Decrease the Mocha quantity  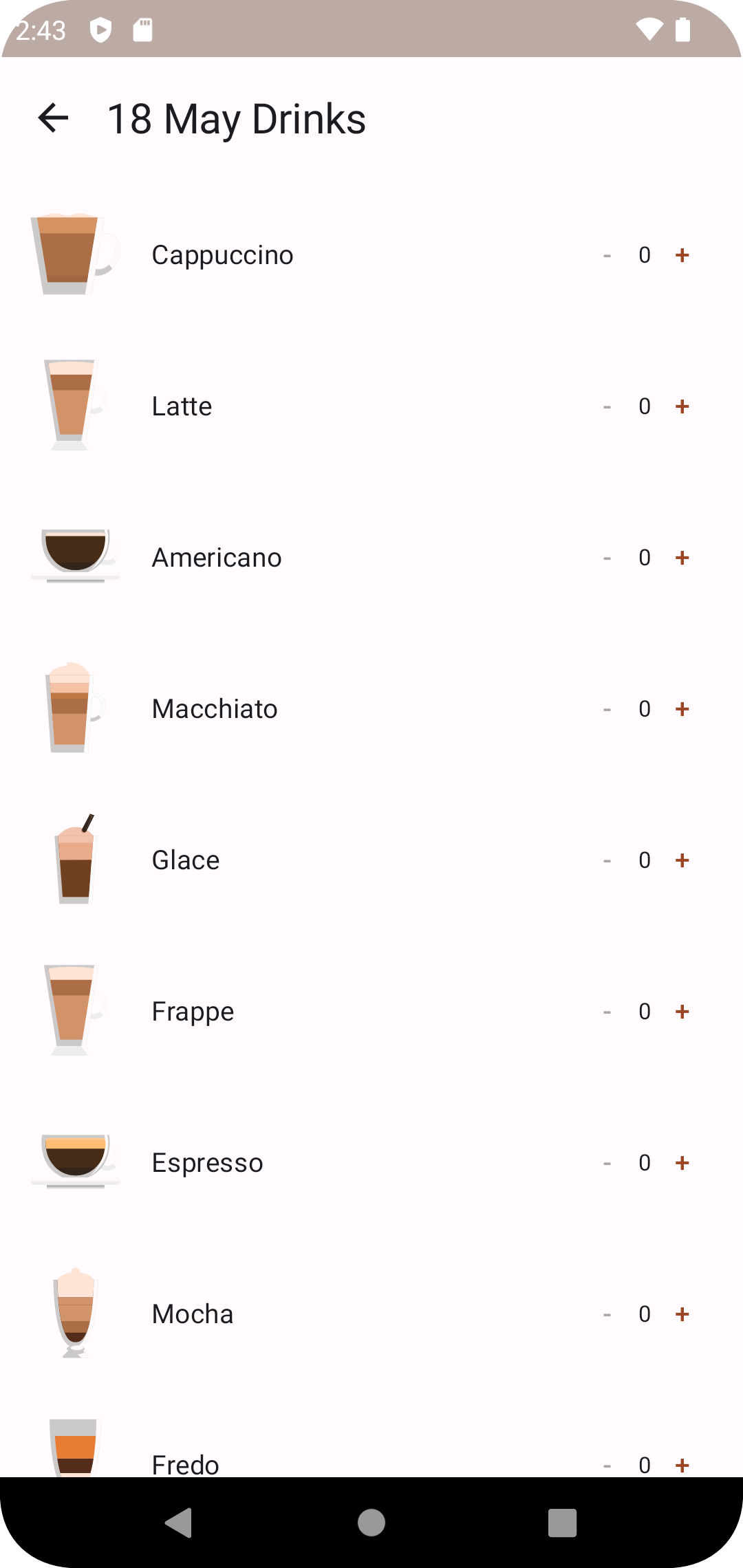click(607, 1315)
